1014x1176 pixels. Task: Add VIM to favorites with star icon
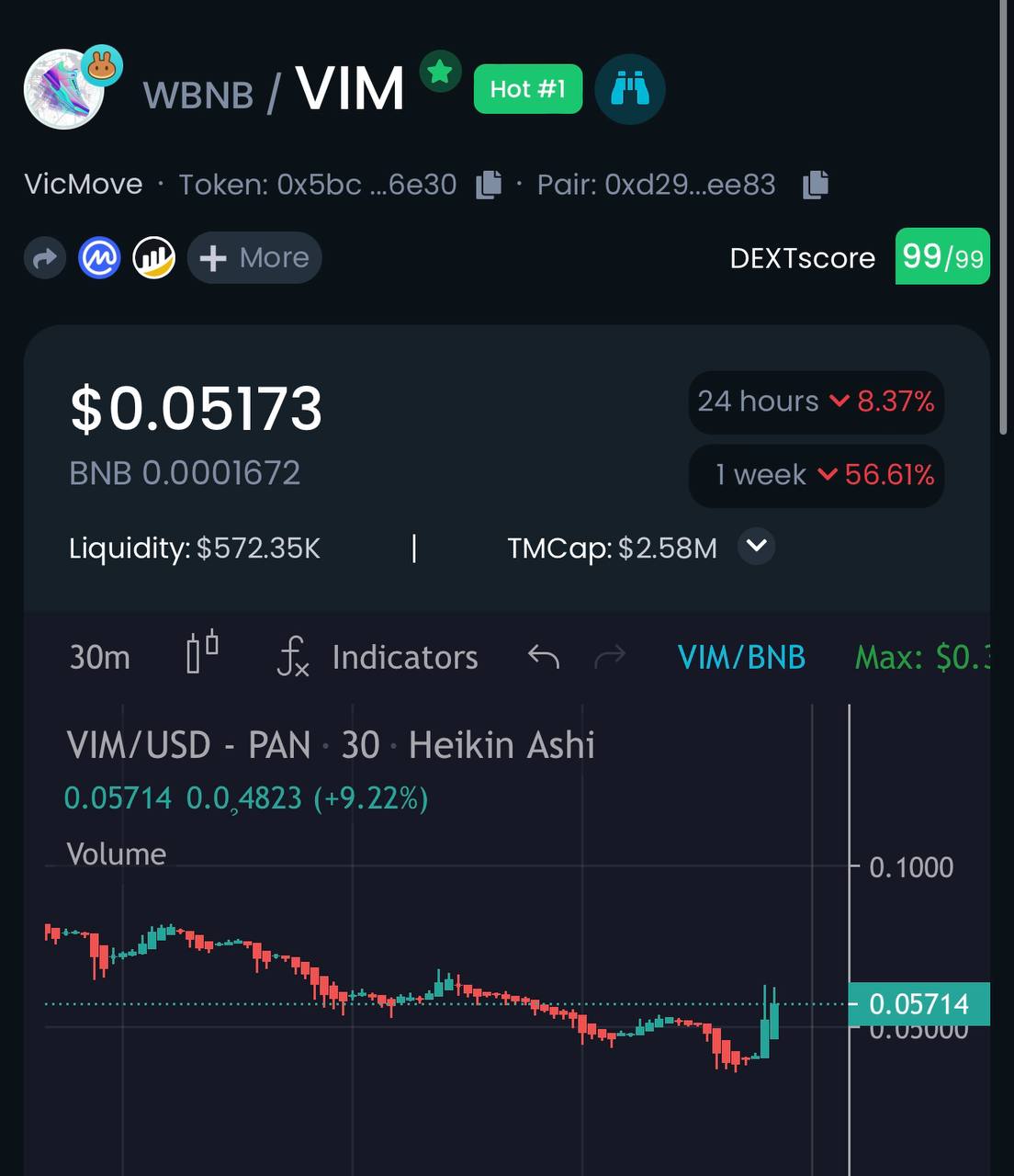[x=440, y=72]
